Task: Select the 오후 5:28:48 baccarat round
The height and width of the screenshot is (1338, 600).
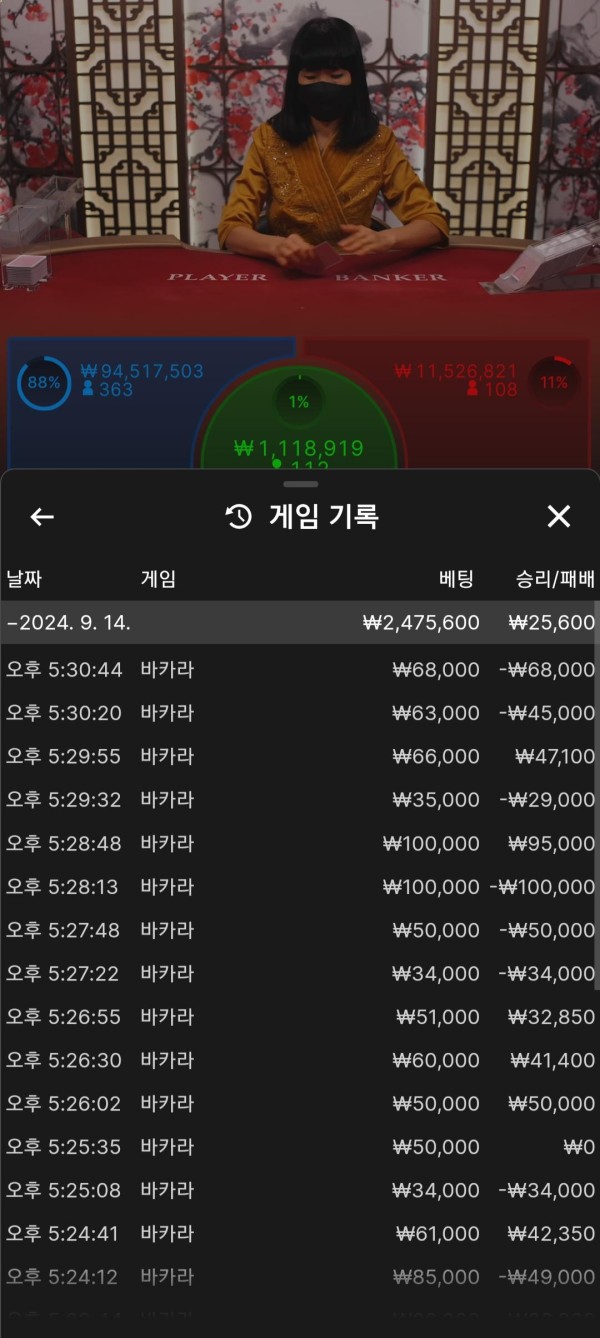Action: pos(298,843)
